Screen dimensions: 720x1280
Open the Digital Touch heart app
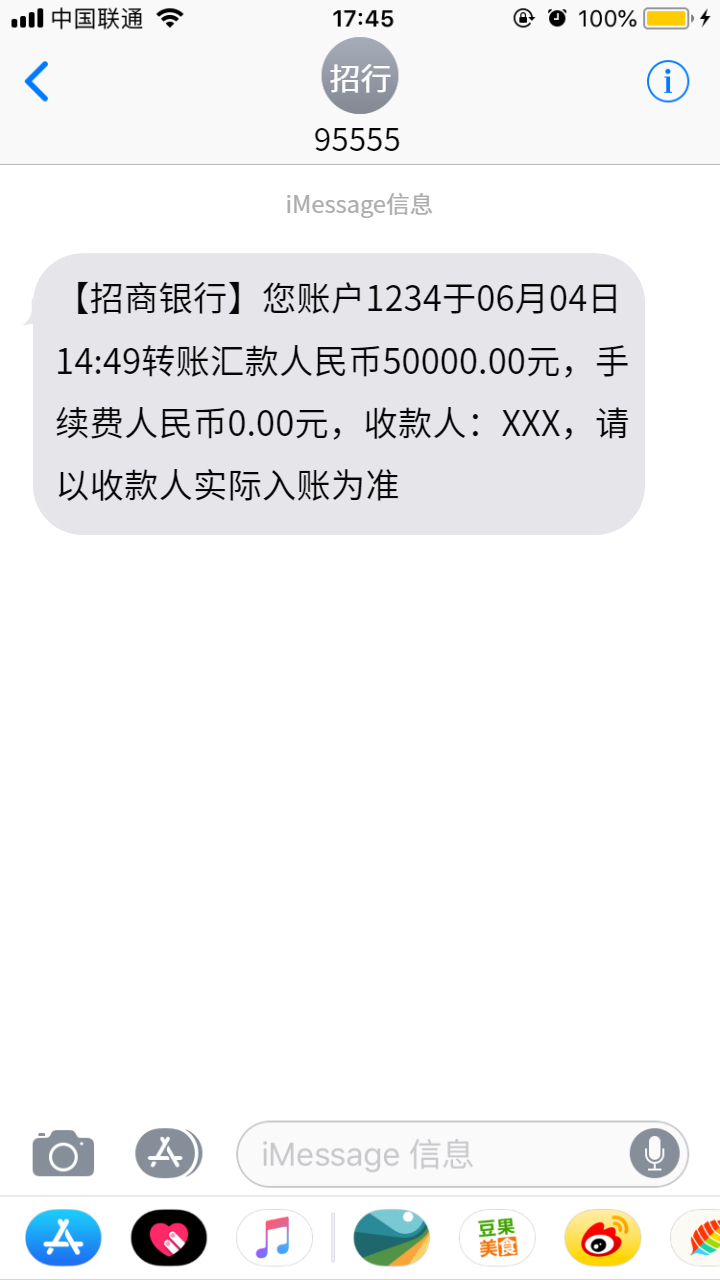(168, 1238)
